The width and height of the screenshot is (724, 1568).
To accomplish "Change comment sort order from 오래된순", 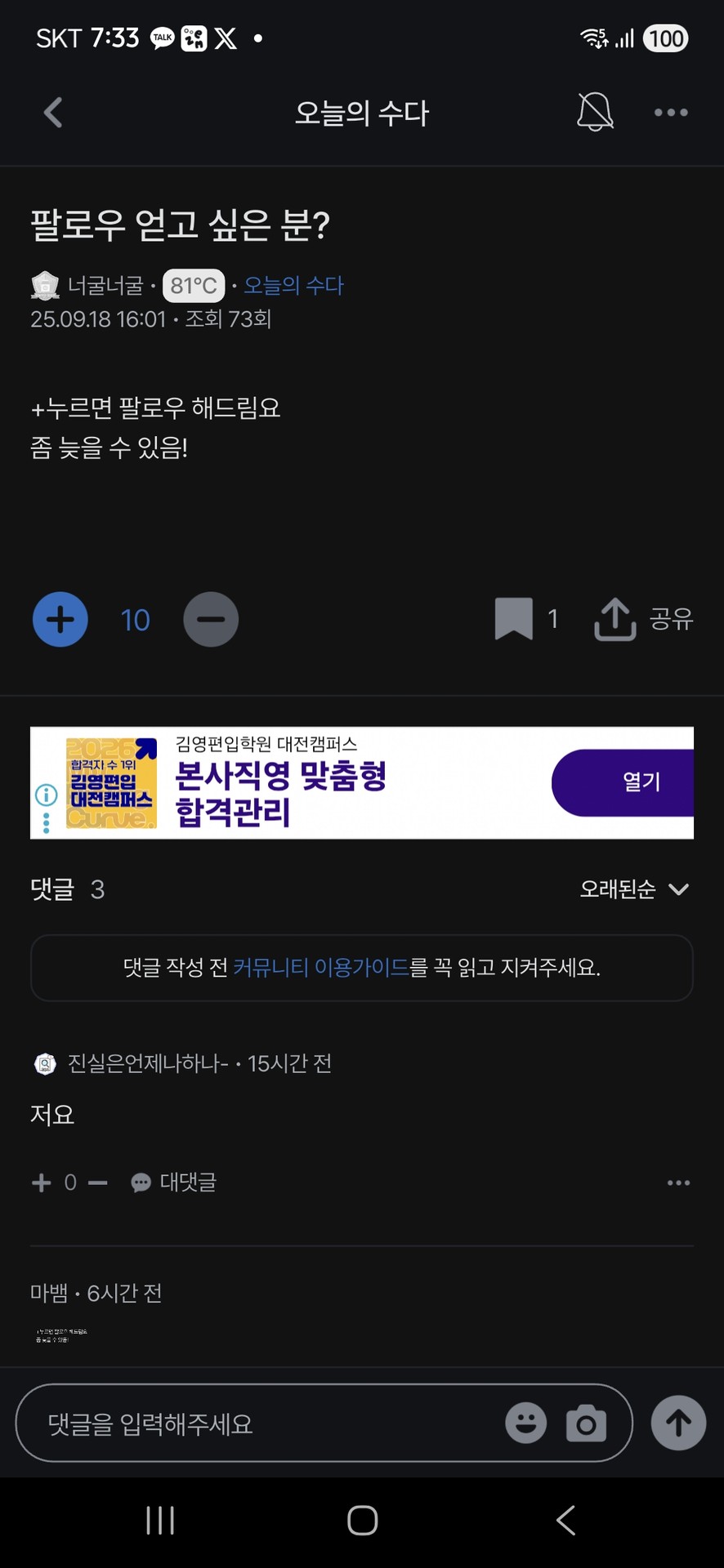I will pos(634,889).
